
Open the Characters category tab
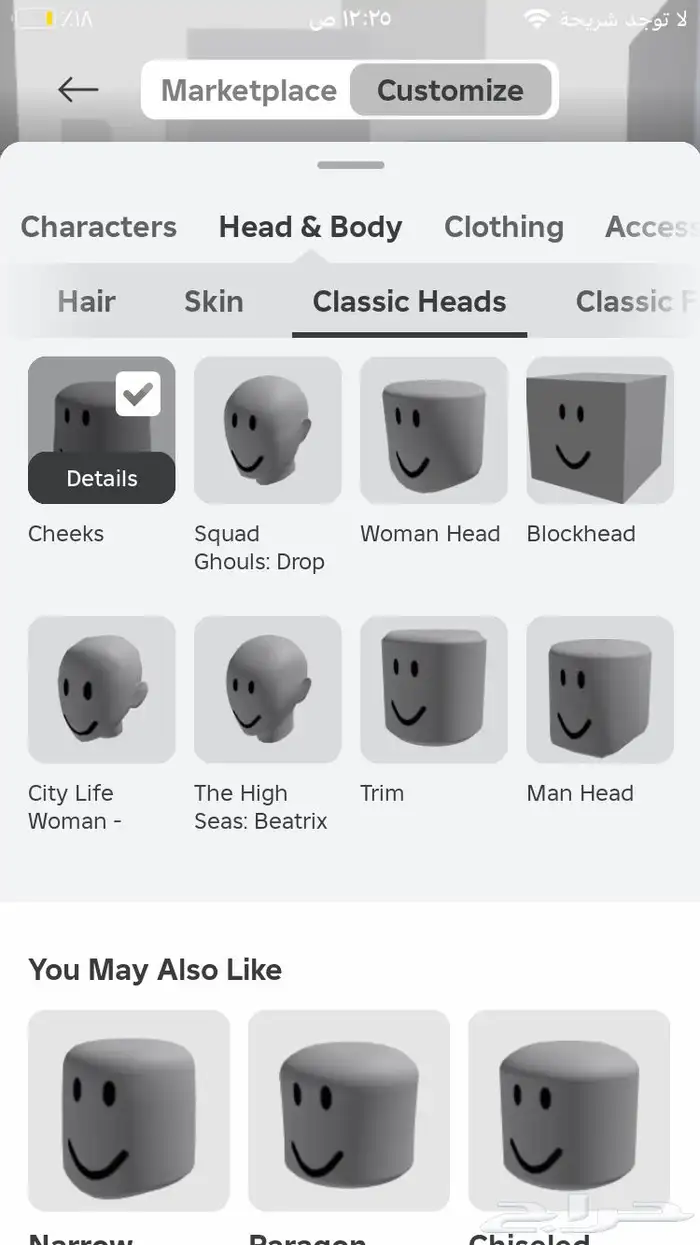click(99, 227)
